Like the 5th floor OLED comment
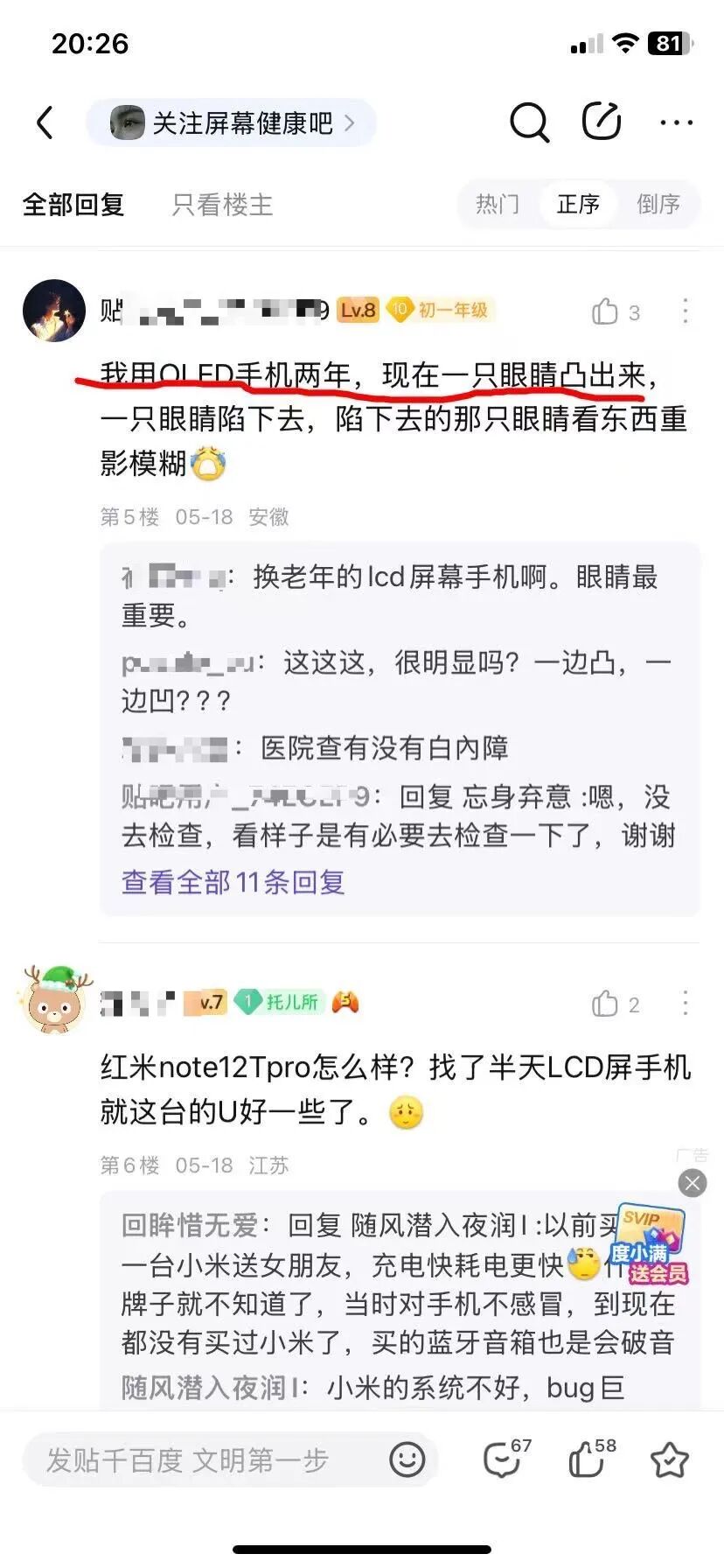Viewport: 724px width, 1568px height. coord(606,311)
